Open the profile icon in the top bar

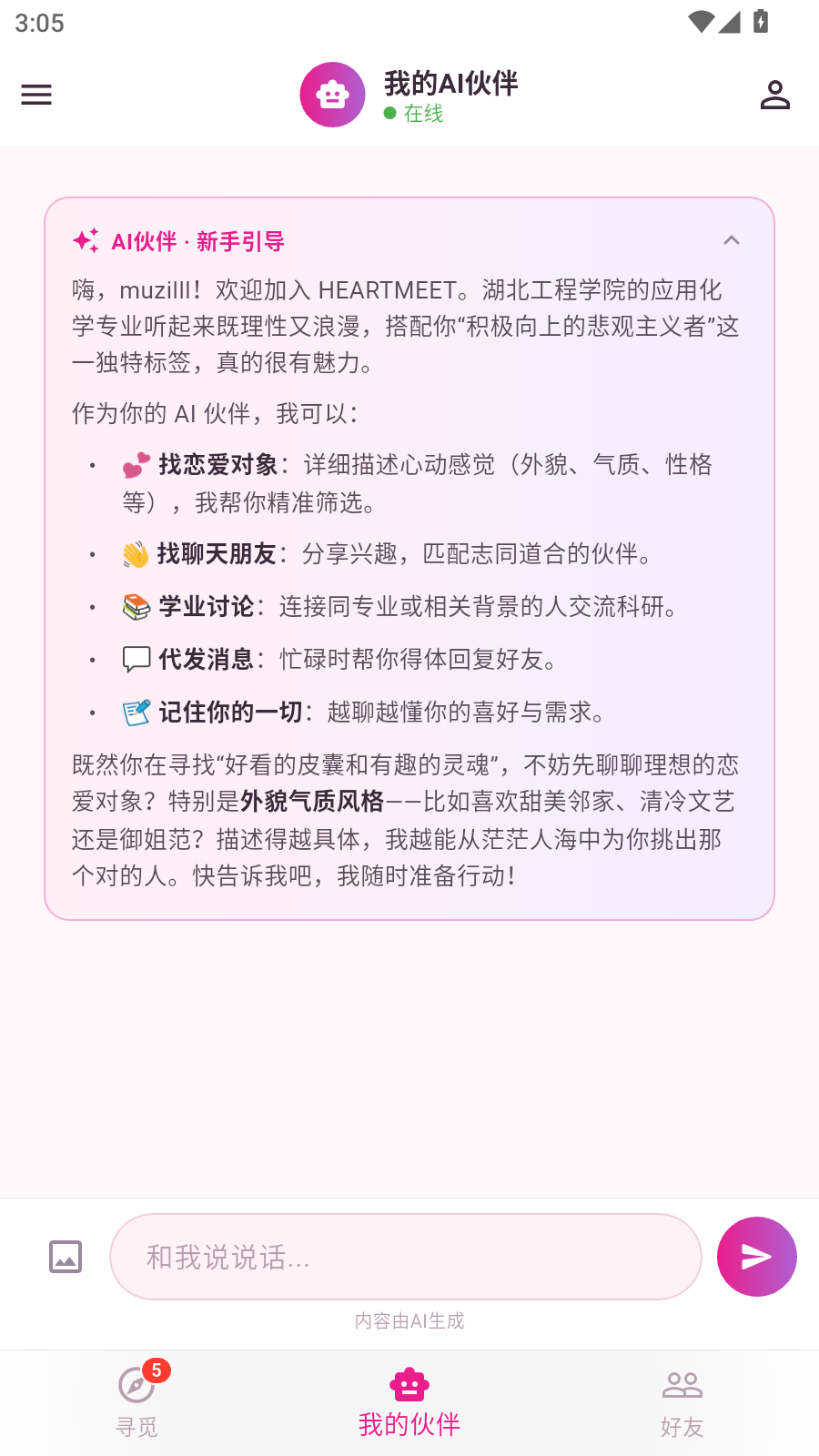click(x=775, y=95)
